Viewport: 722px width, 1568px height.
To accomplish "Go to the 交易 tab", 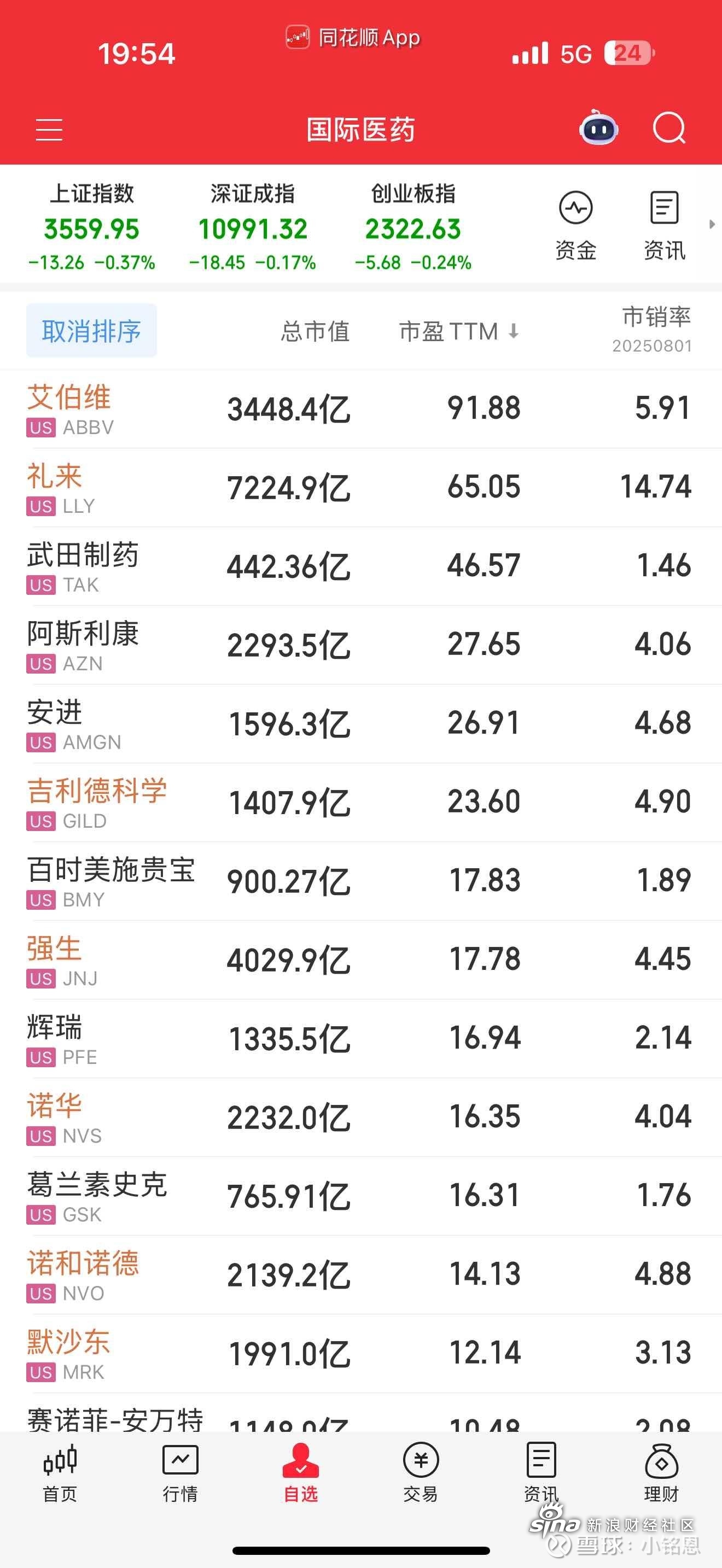I will 421,1473.
